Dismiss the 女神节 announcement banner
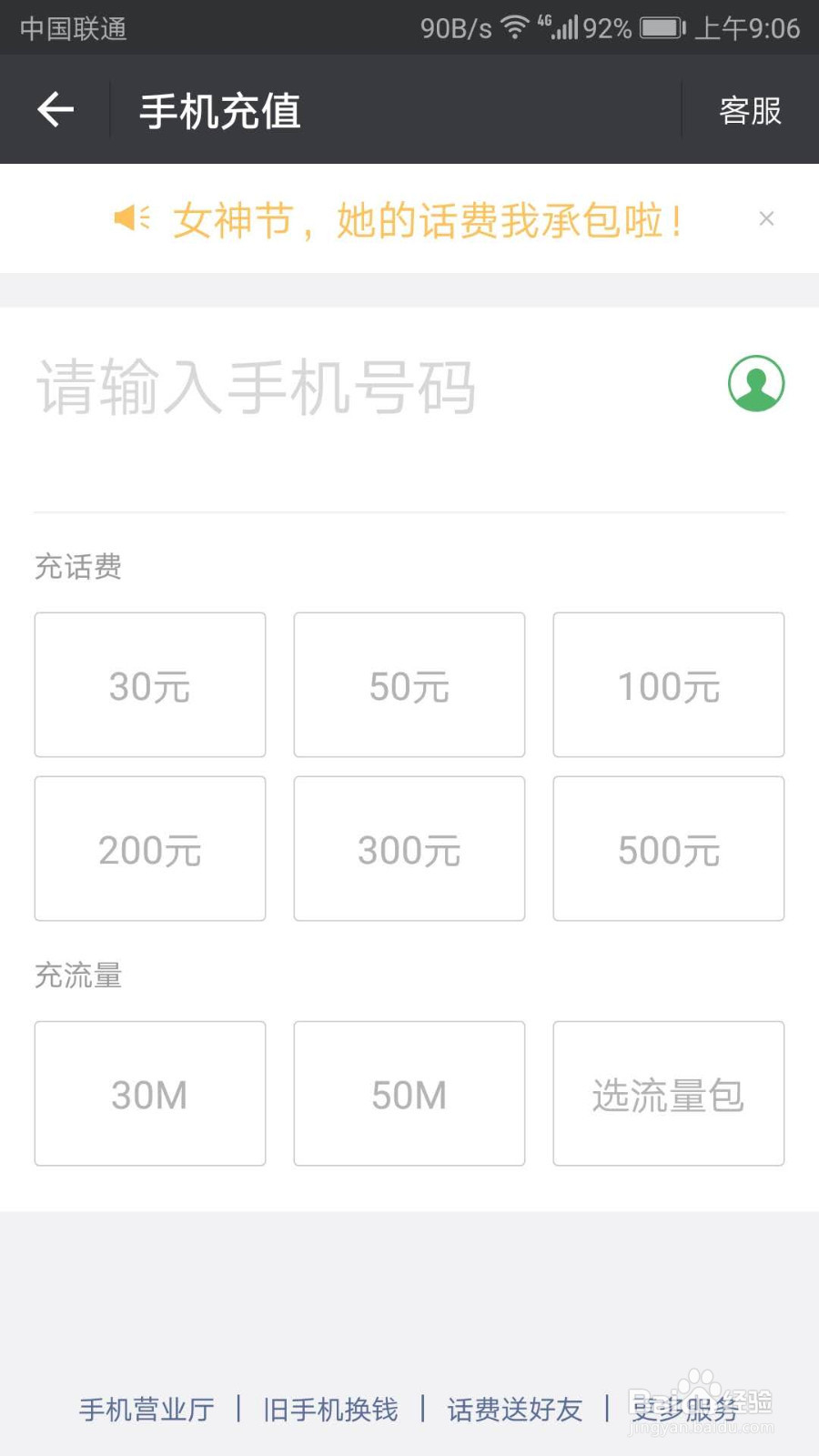Screen dimensions: 819x1456 coord(767,218)
